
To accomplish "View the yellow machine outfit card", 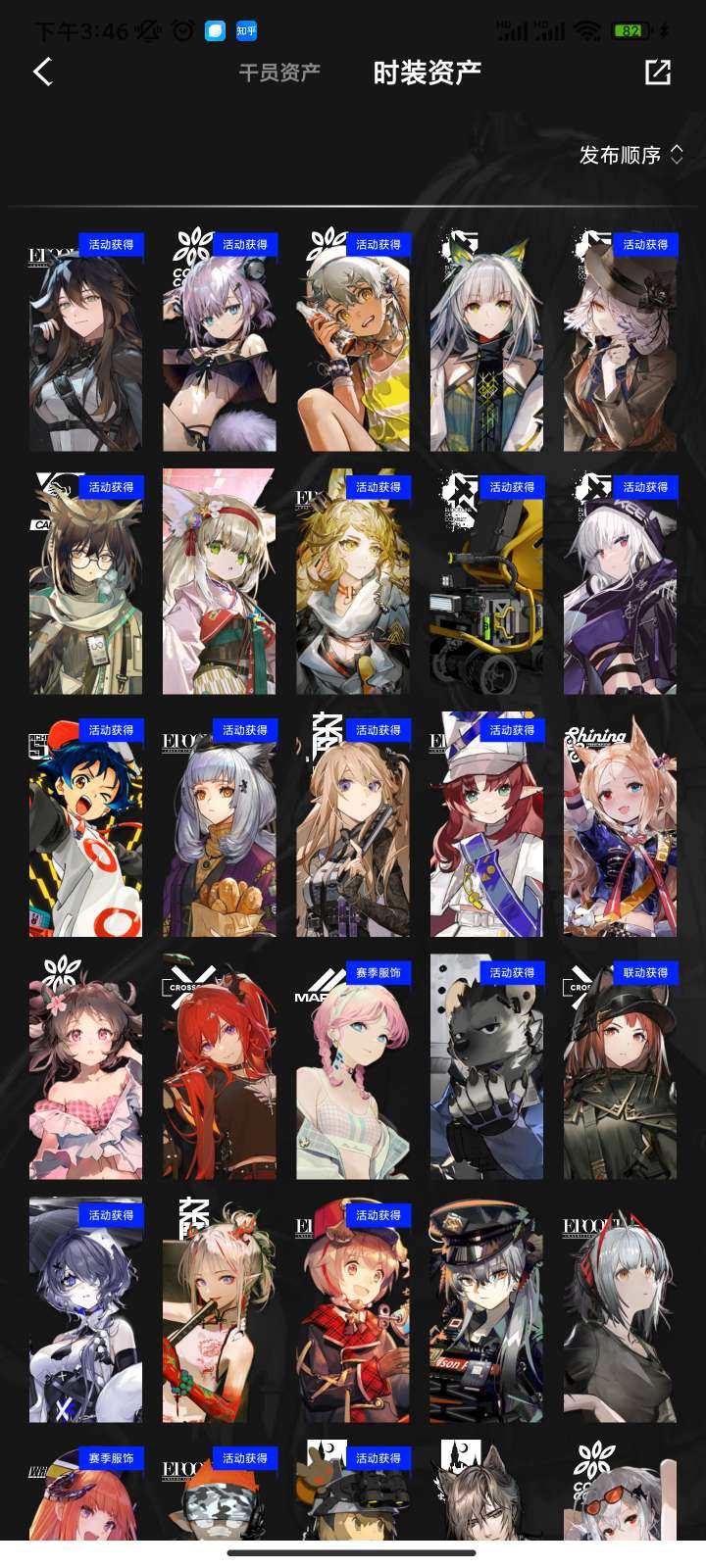I will (x=485, y=582).
